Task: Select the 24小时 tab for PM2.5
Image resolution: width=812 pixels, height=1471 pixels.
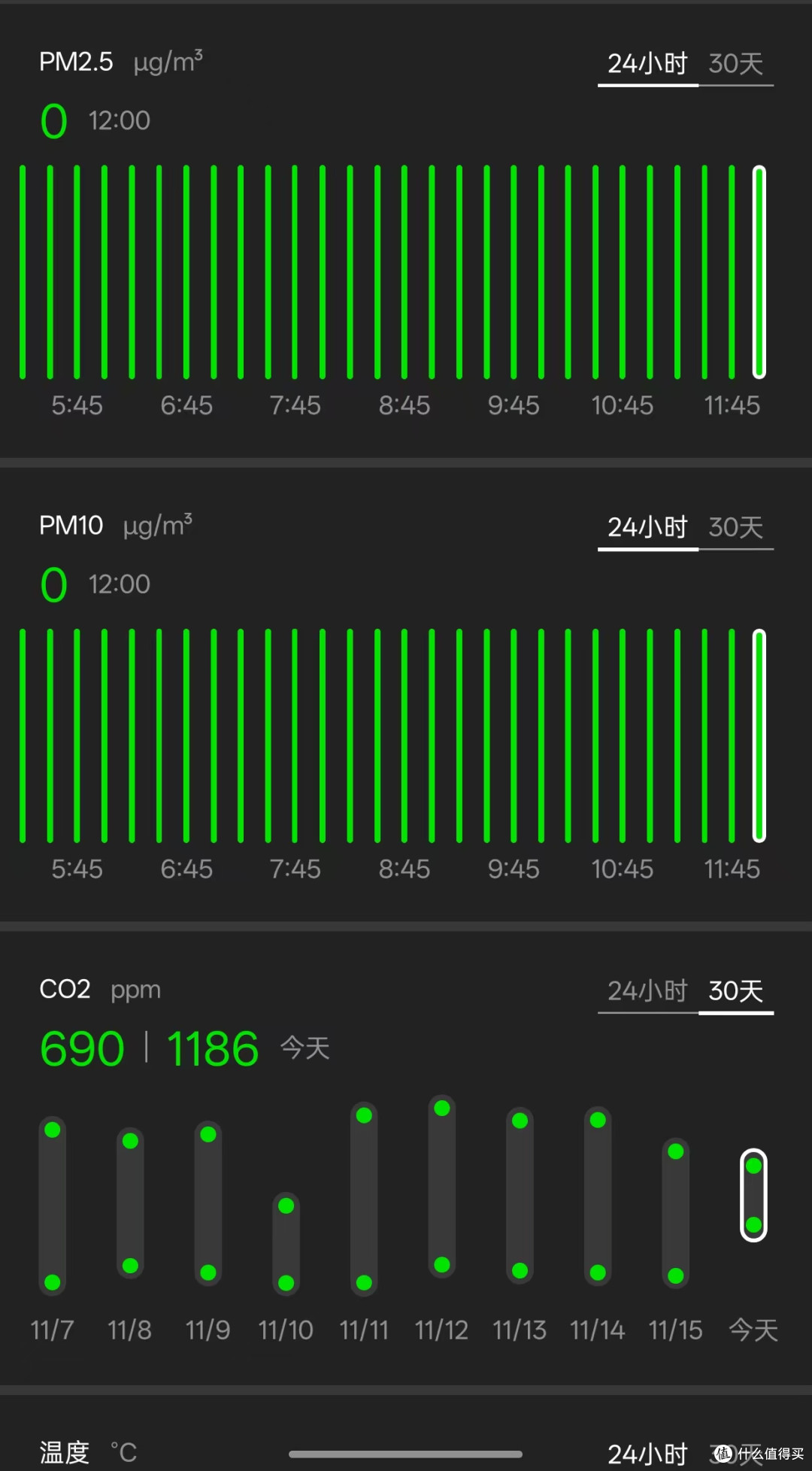Action: pos(647,65)
